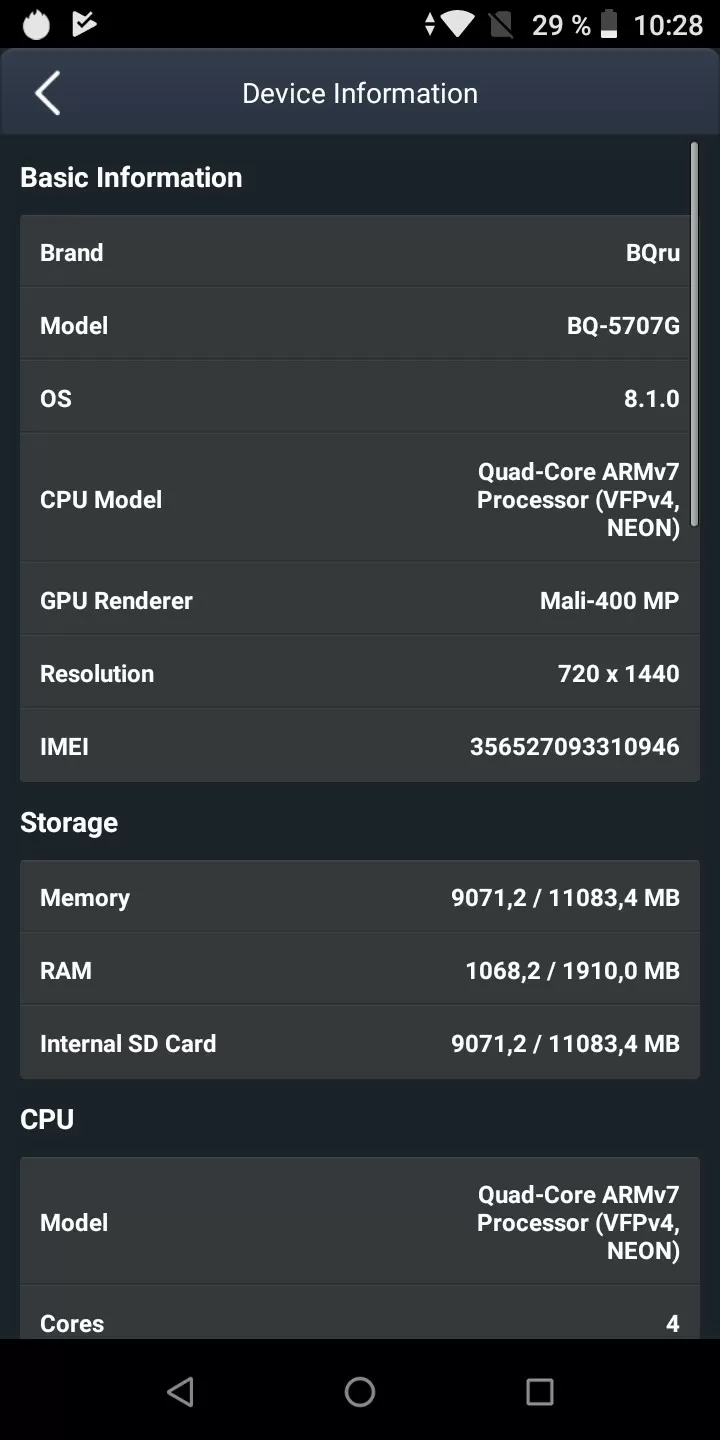Tap the system back button
720x1440 pixels.
(x=180, y=1391)
